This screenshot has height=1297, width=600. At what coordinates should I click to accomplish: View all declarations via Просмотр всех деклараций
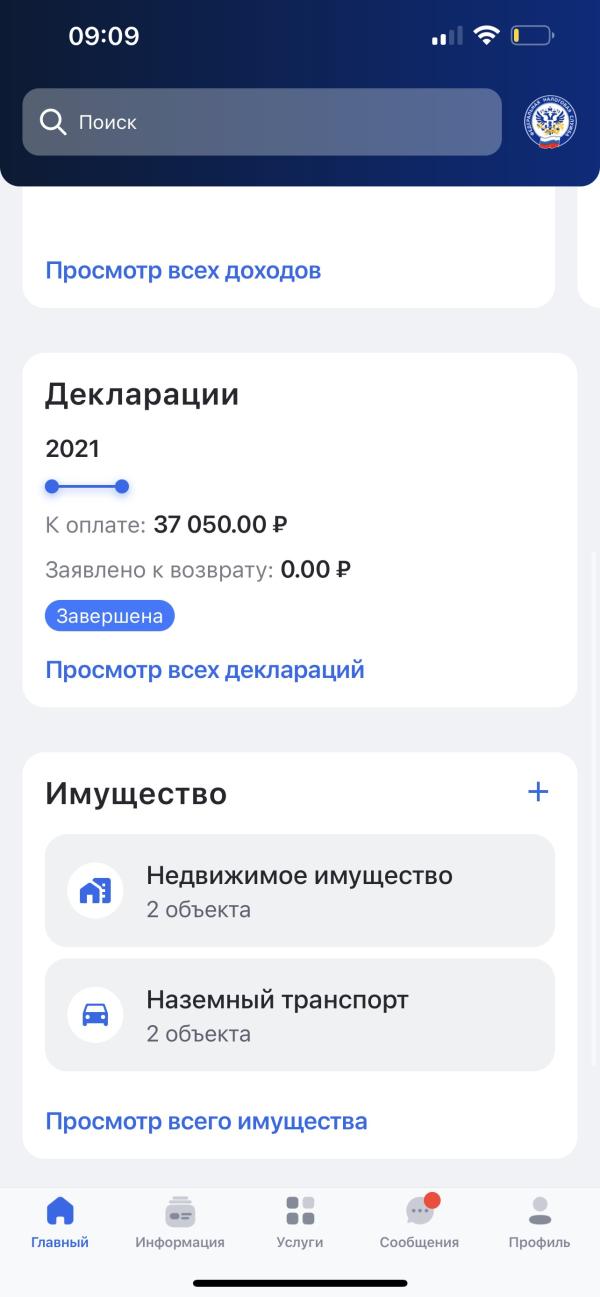[205, 670]
